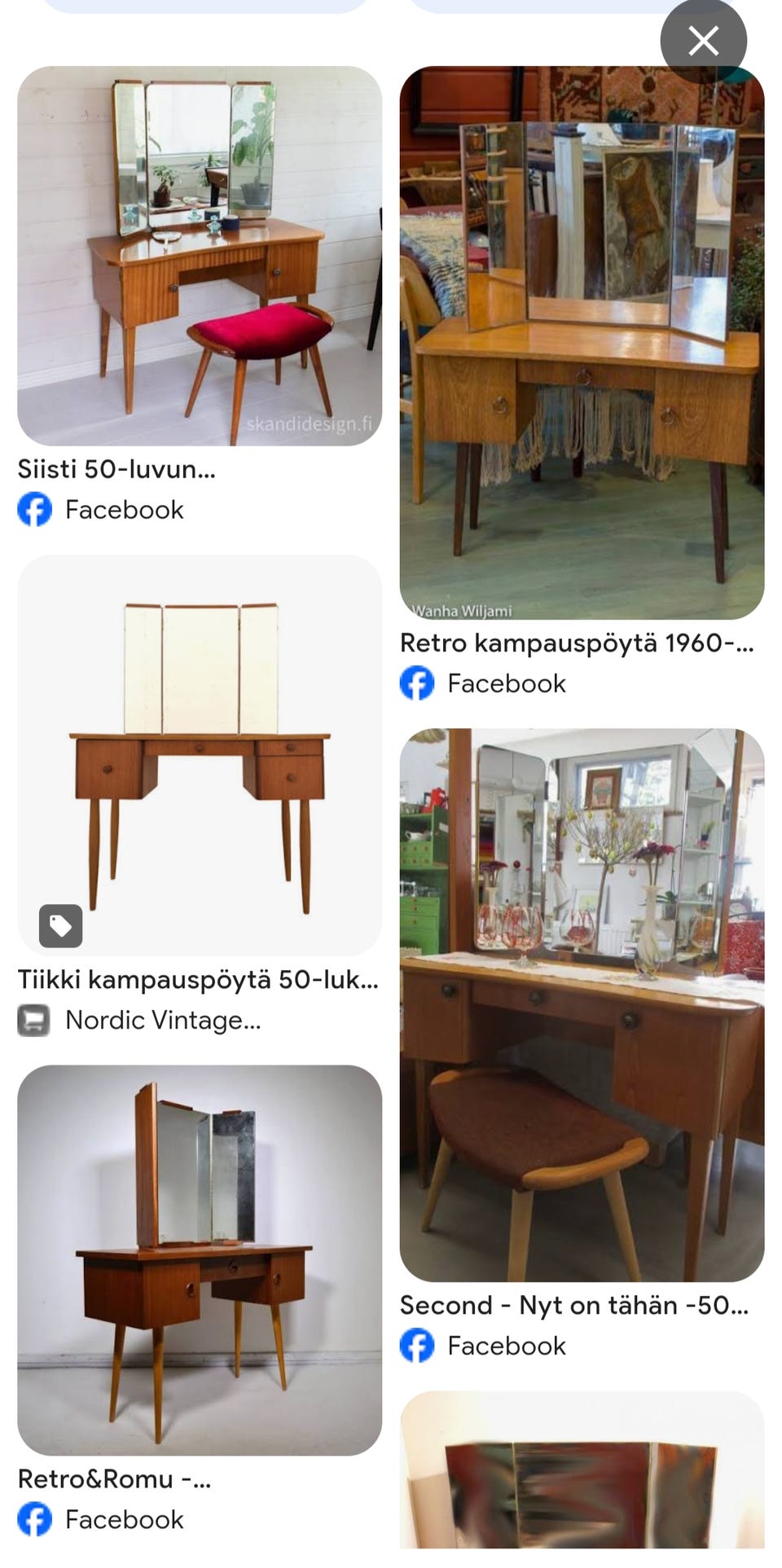This screenshot has width=782, height=1568.
Task: Close the image results view
Action: click(x=703, y=41)
